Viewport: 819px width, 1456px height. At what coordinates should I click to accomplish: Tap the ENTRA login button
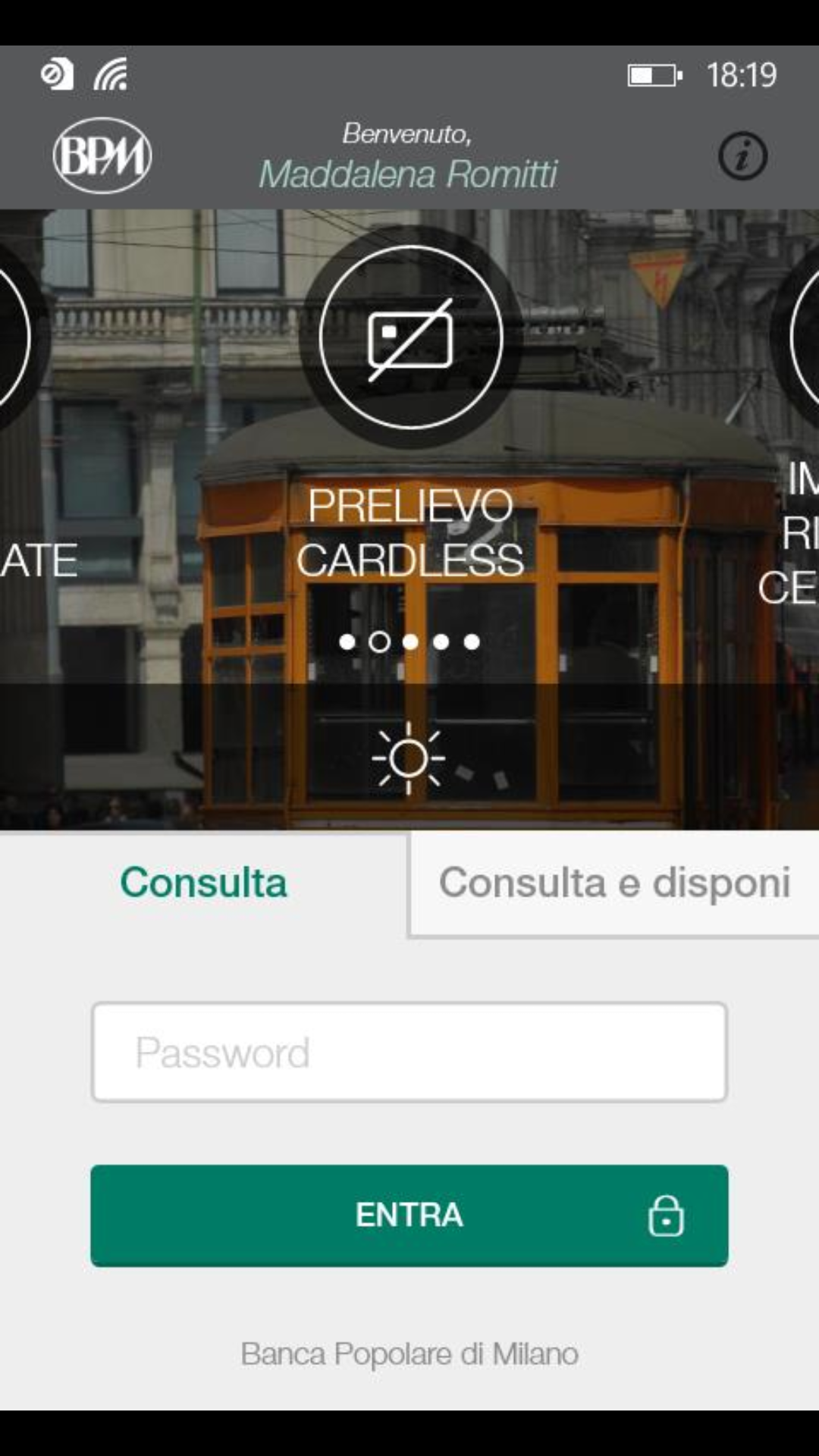[409, 1215]
